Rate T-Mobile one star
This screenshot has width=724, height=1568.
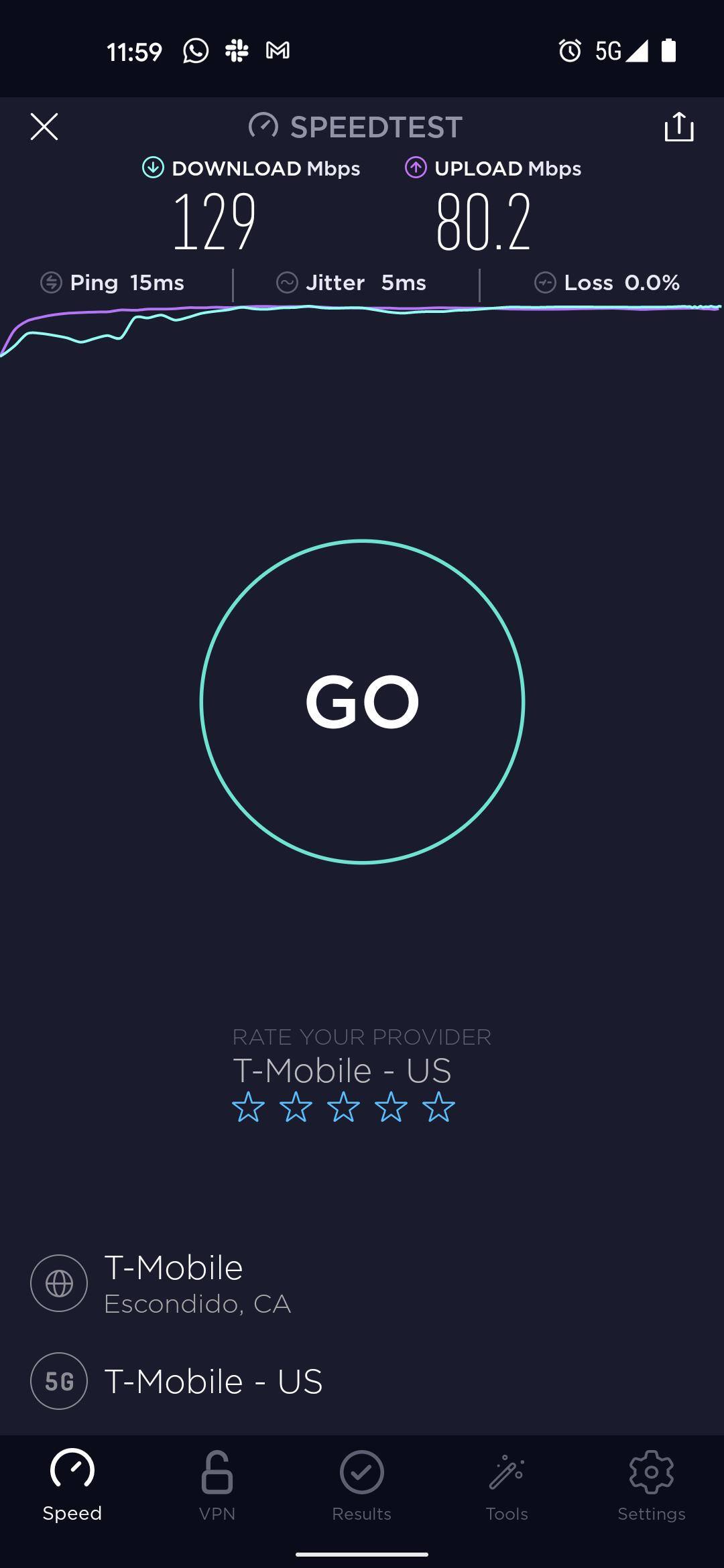click(248, 1107)
